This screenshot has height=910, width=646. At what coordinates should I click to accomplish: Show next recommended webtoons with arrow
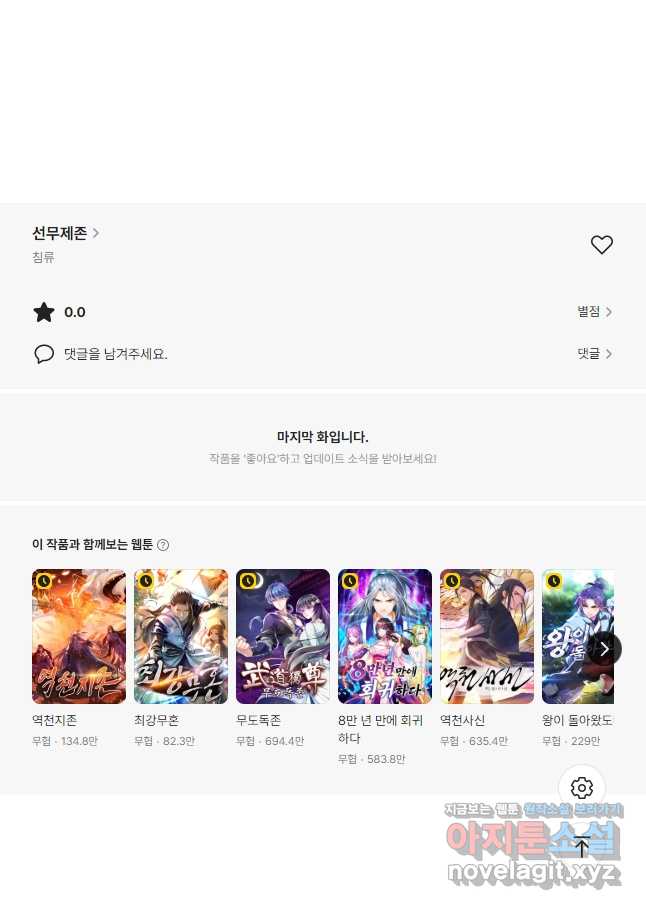pyautogui.click(x=603, y=648)
